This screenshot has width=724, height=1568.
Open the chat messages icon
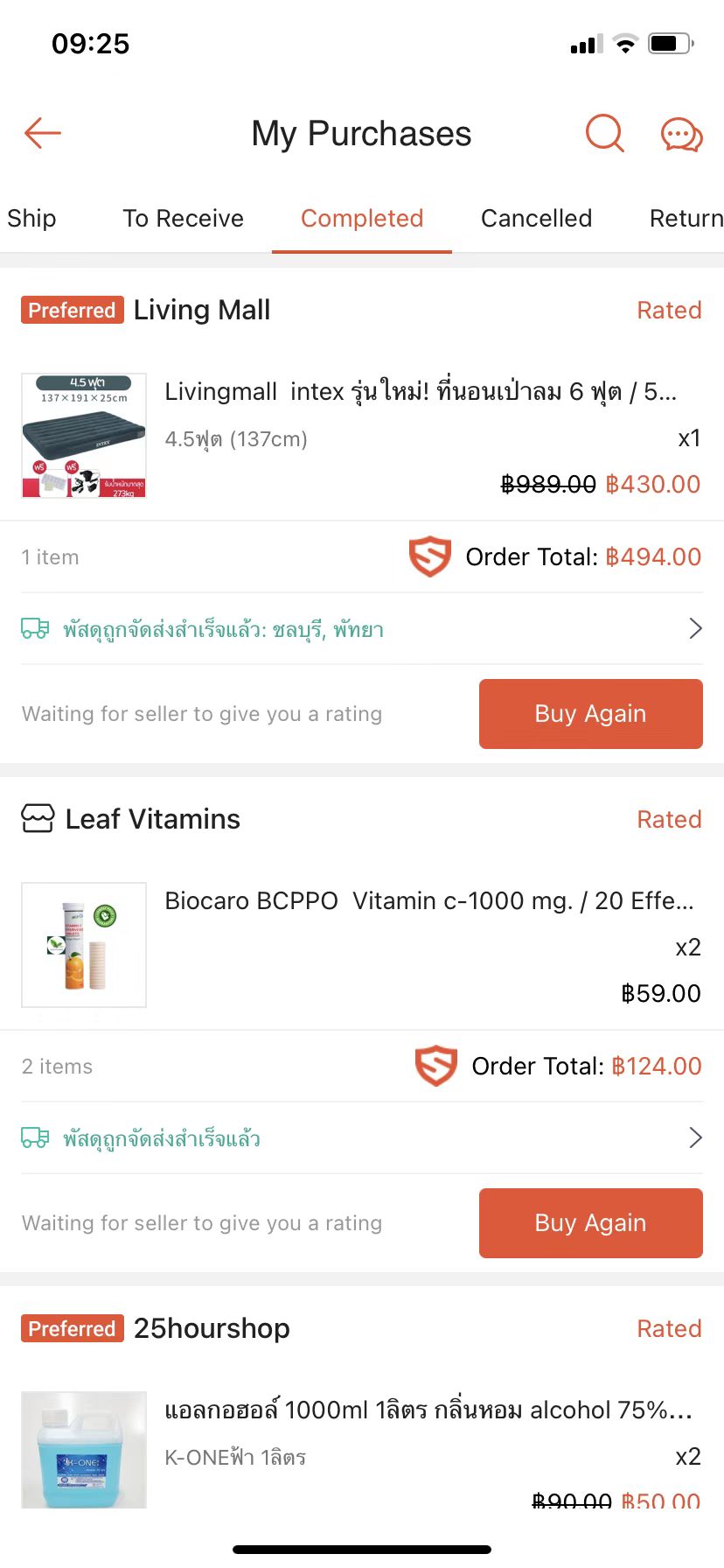click(x=680, y=134)
